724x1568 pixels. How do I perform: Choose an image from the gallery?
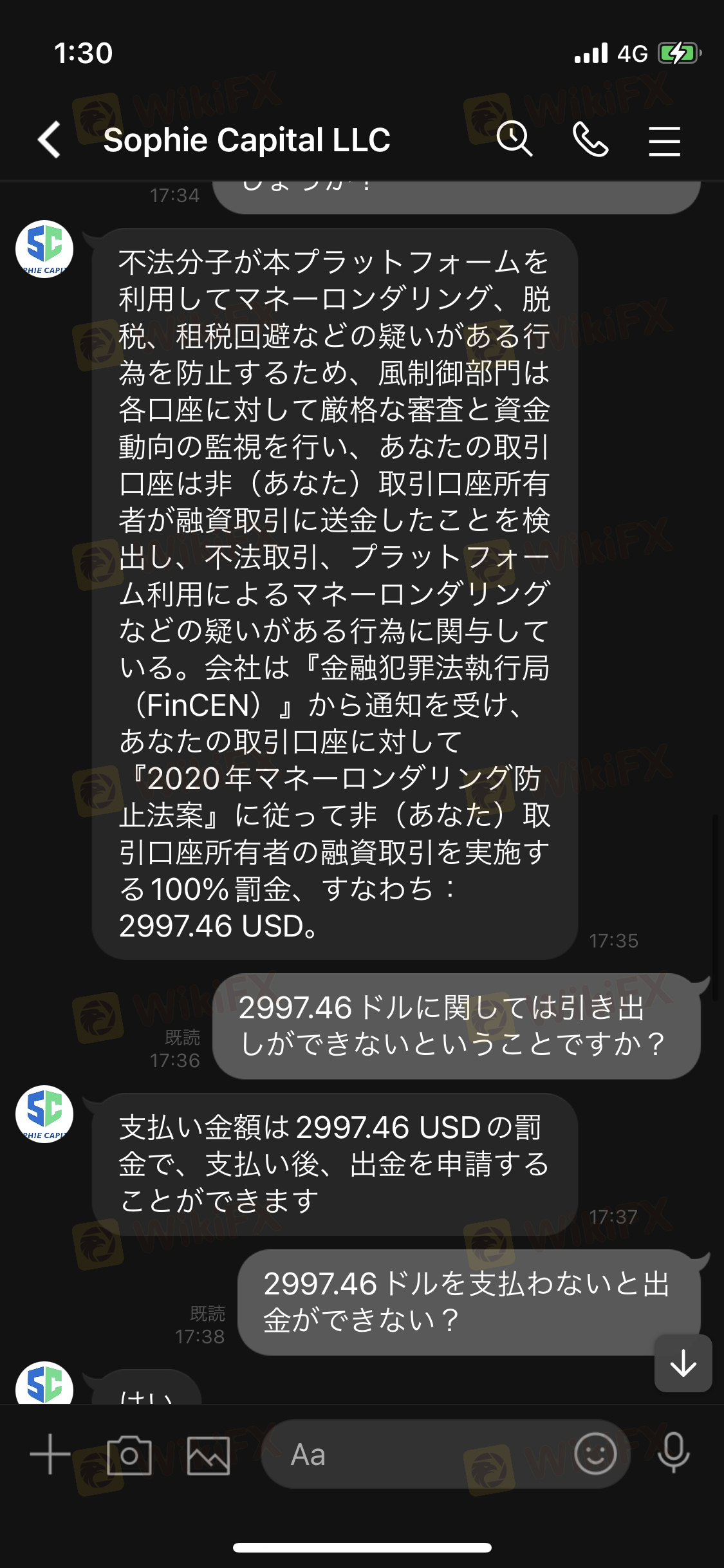209,1455
